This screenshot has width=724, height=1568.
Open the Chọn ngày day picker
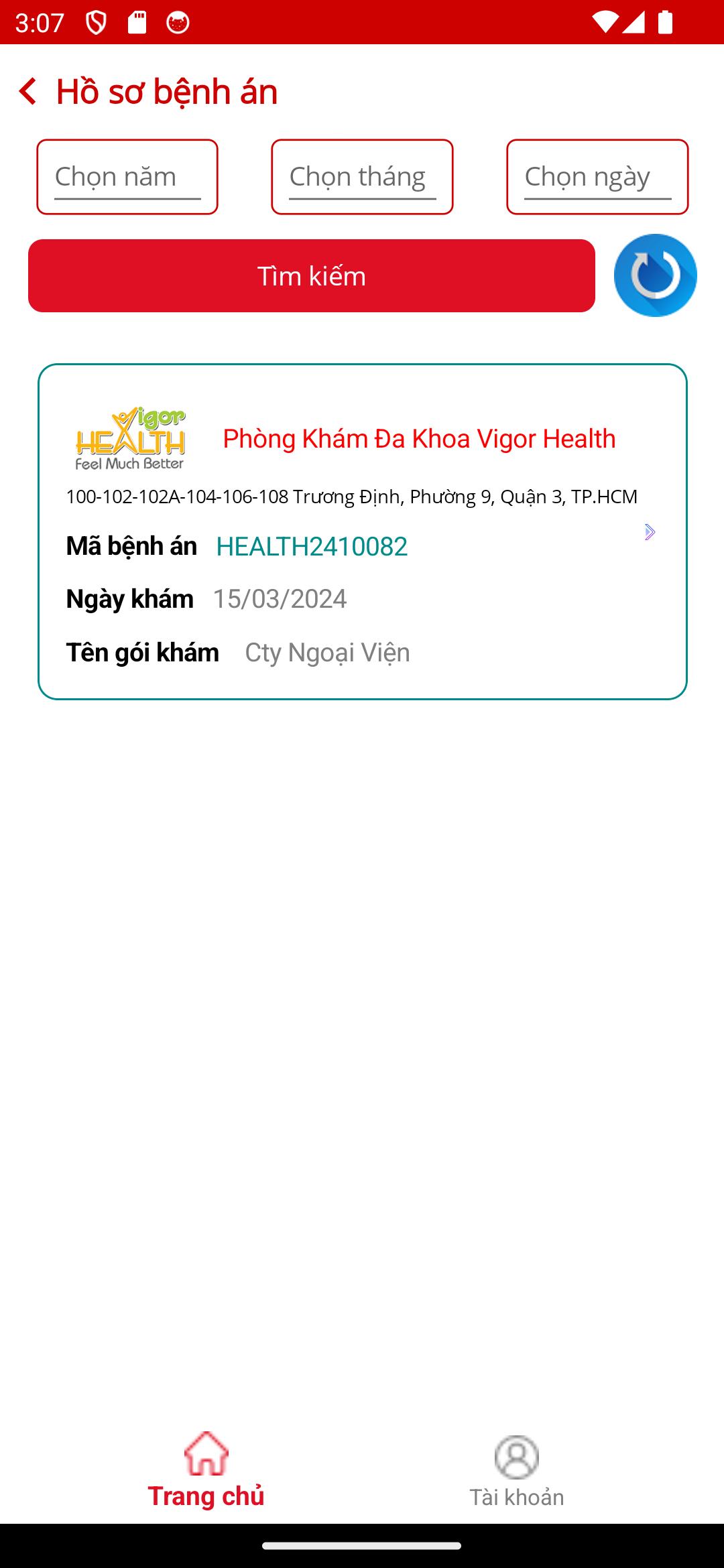point(597,177)
